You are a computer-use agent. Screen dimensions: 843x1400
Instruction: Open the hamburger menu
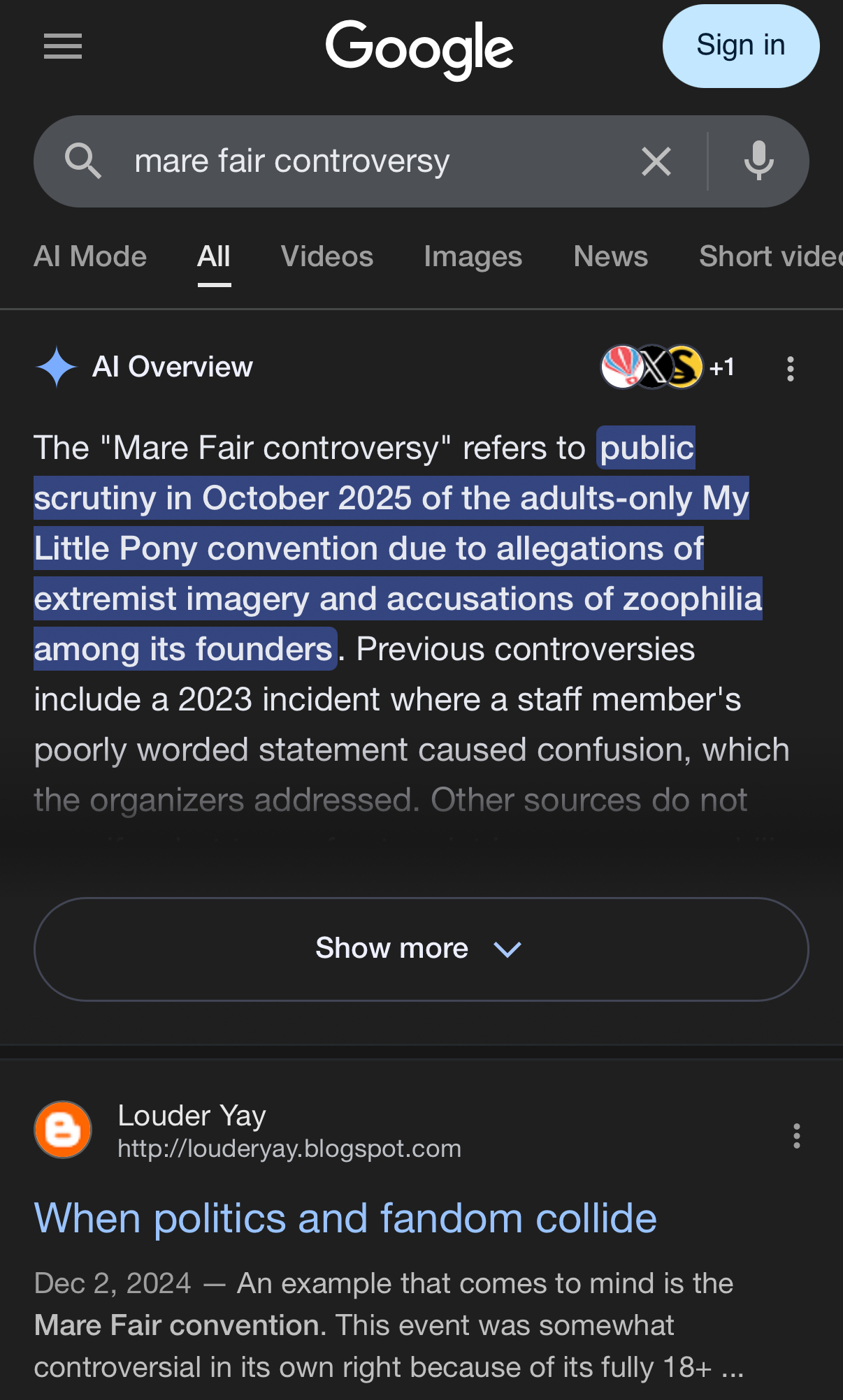tap(62, 47)
